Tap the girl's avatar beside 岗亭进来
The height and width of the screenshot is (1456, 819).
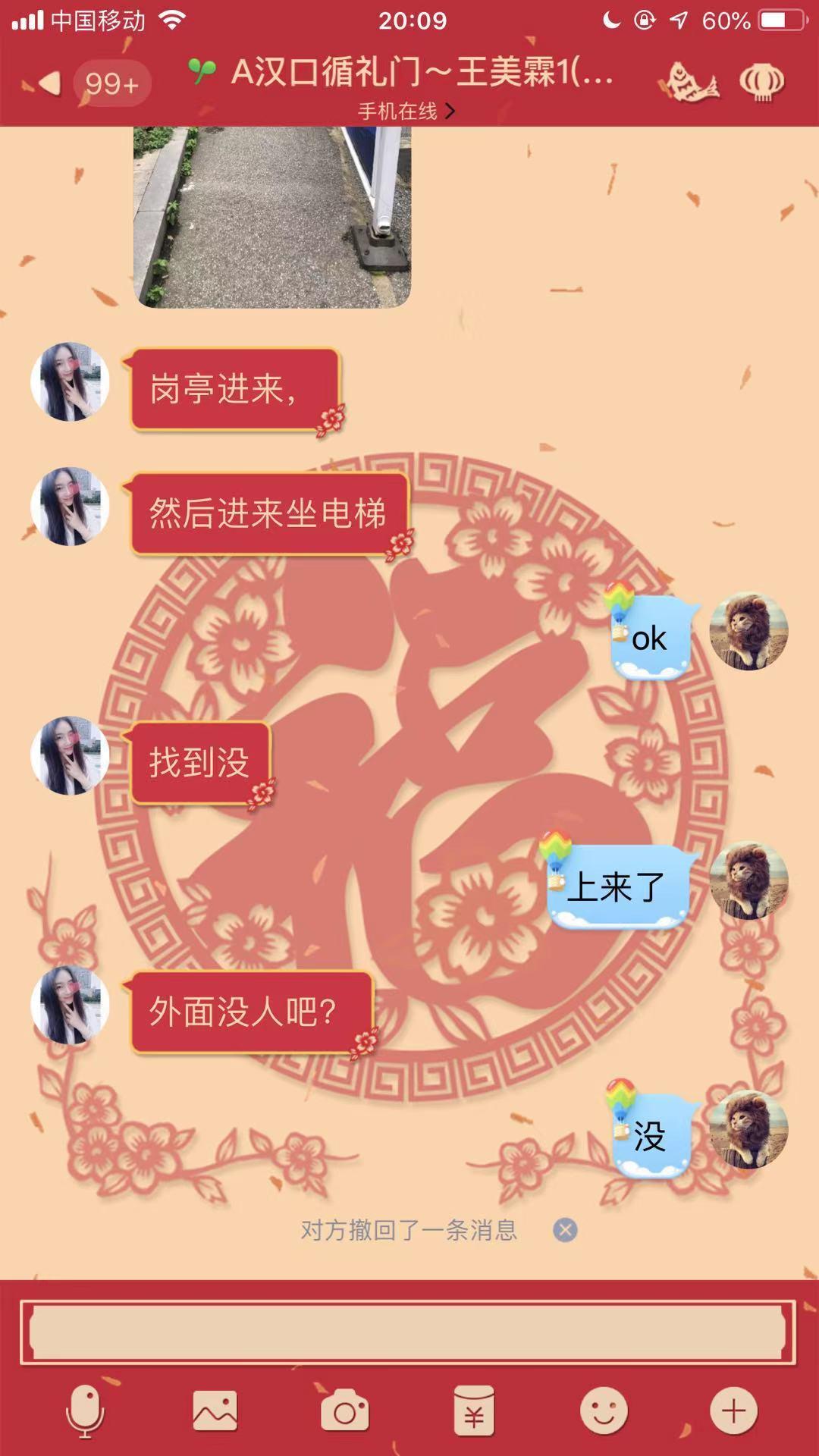pos(70,381)
